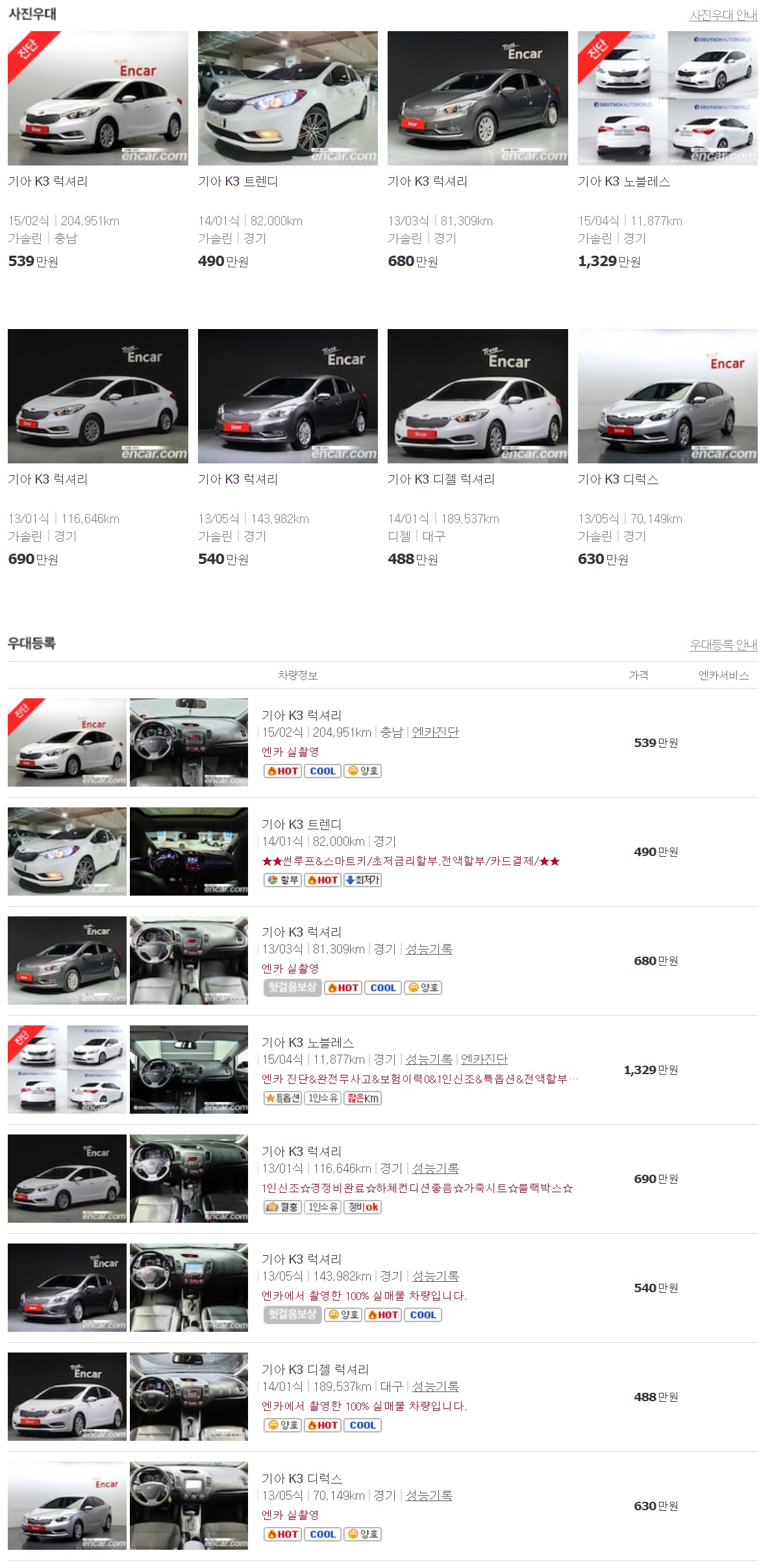
Task: Open 성능기록 for the 81,309km 럭셔리 listing
Action: tap(429, 949)
